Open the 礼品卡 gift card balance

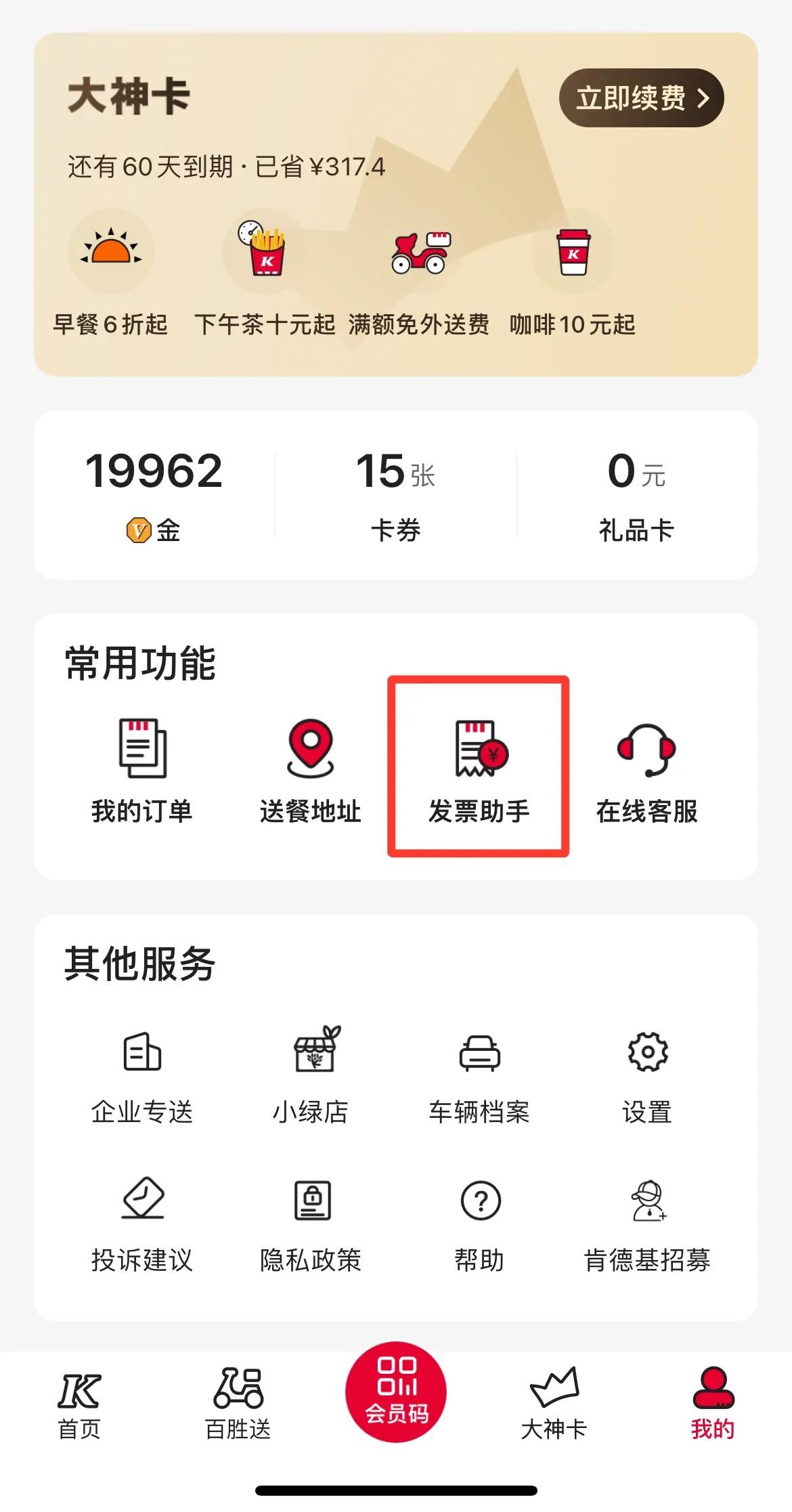coord(636,496)
